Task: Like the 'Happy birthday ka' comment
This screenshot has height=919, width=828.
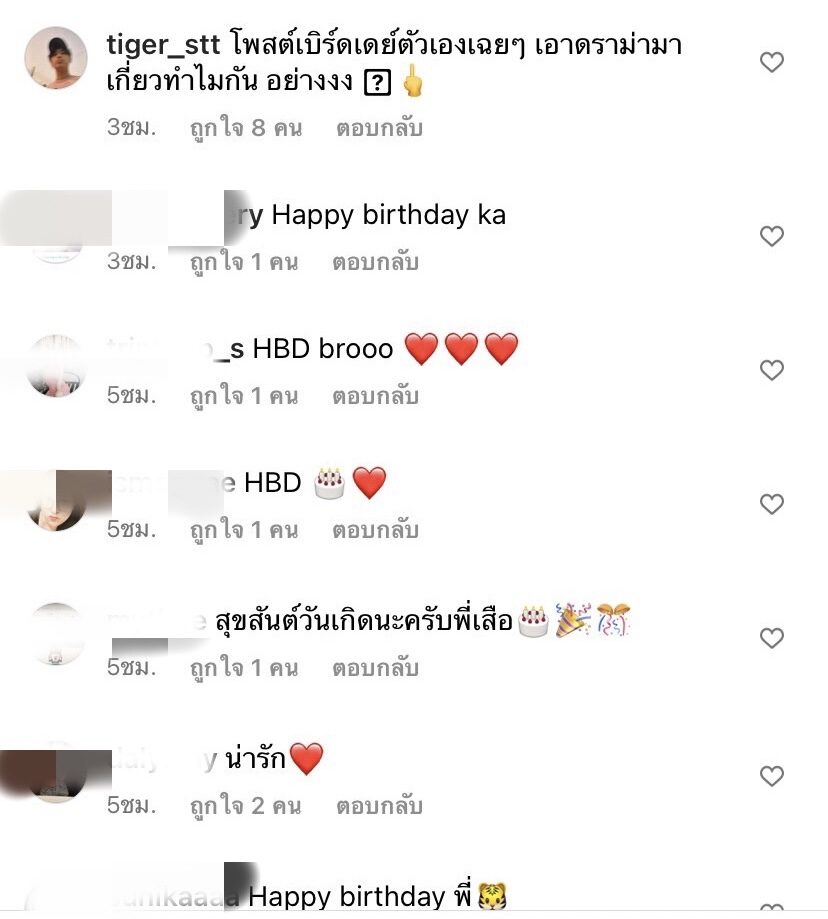Action: 771,236
